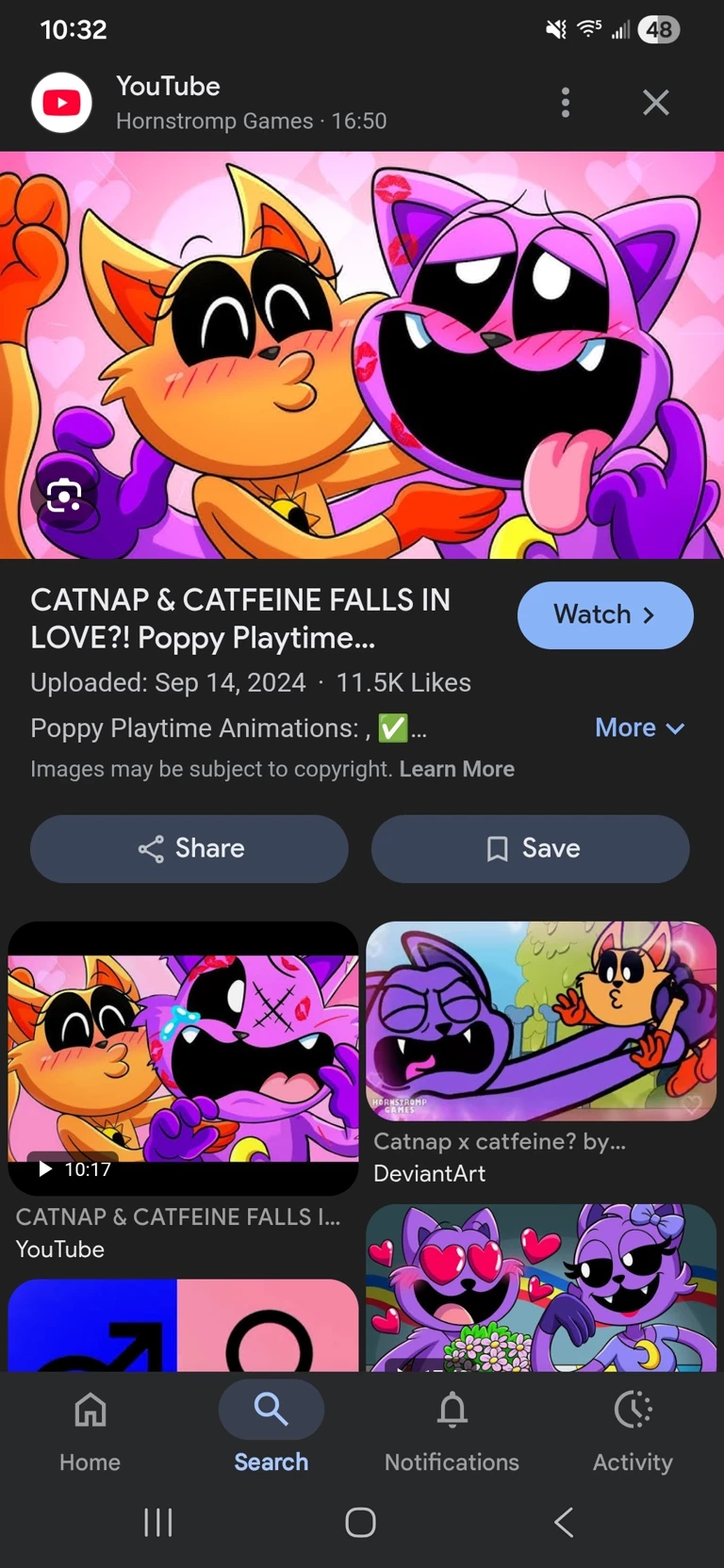Expand More description details
Screen dimensions: 724x1568
pyautogui.click(x=639, y=728)
